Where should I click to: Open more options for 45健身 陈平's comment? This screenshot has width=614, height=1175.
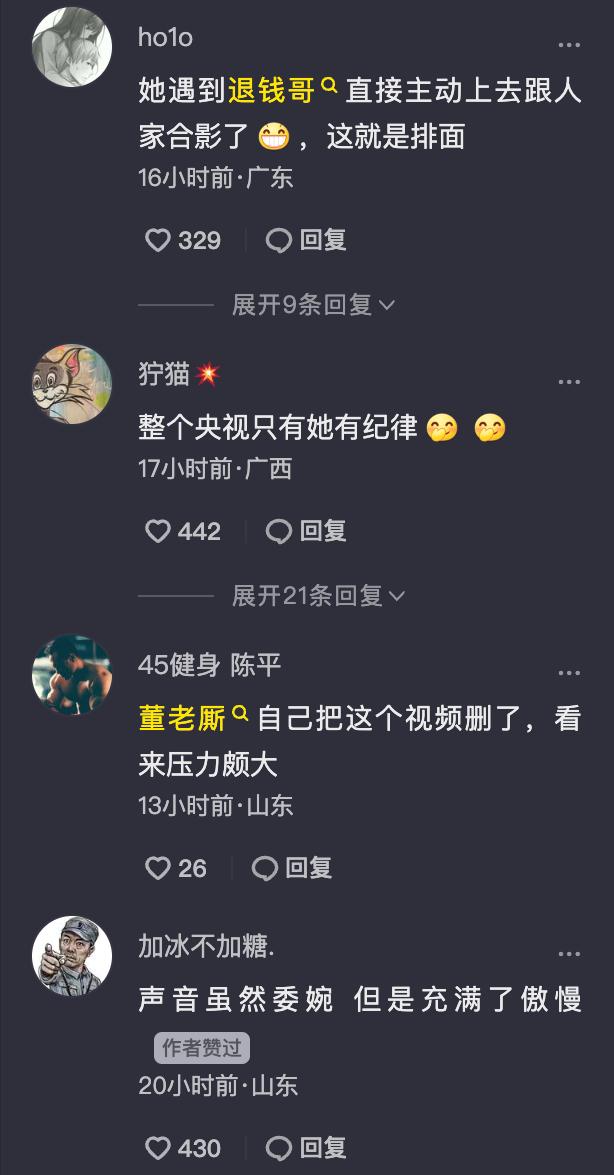coord(569,673)
